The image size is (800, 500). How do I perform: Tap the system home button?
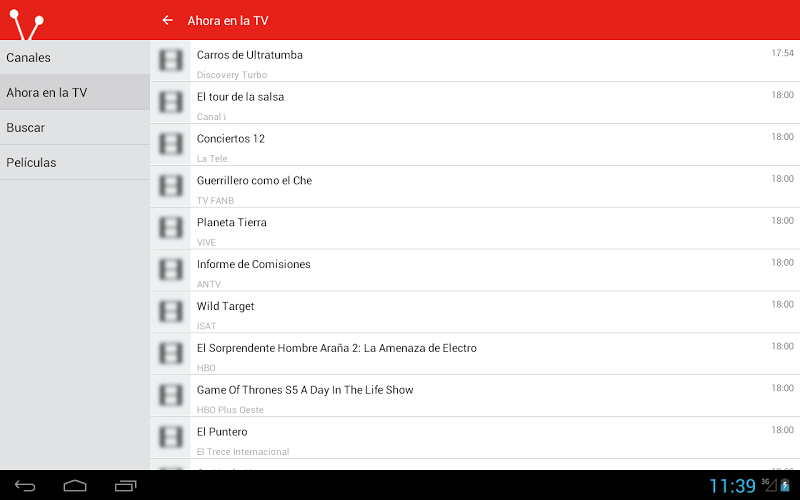click(x=75, y=486)
